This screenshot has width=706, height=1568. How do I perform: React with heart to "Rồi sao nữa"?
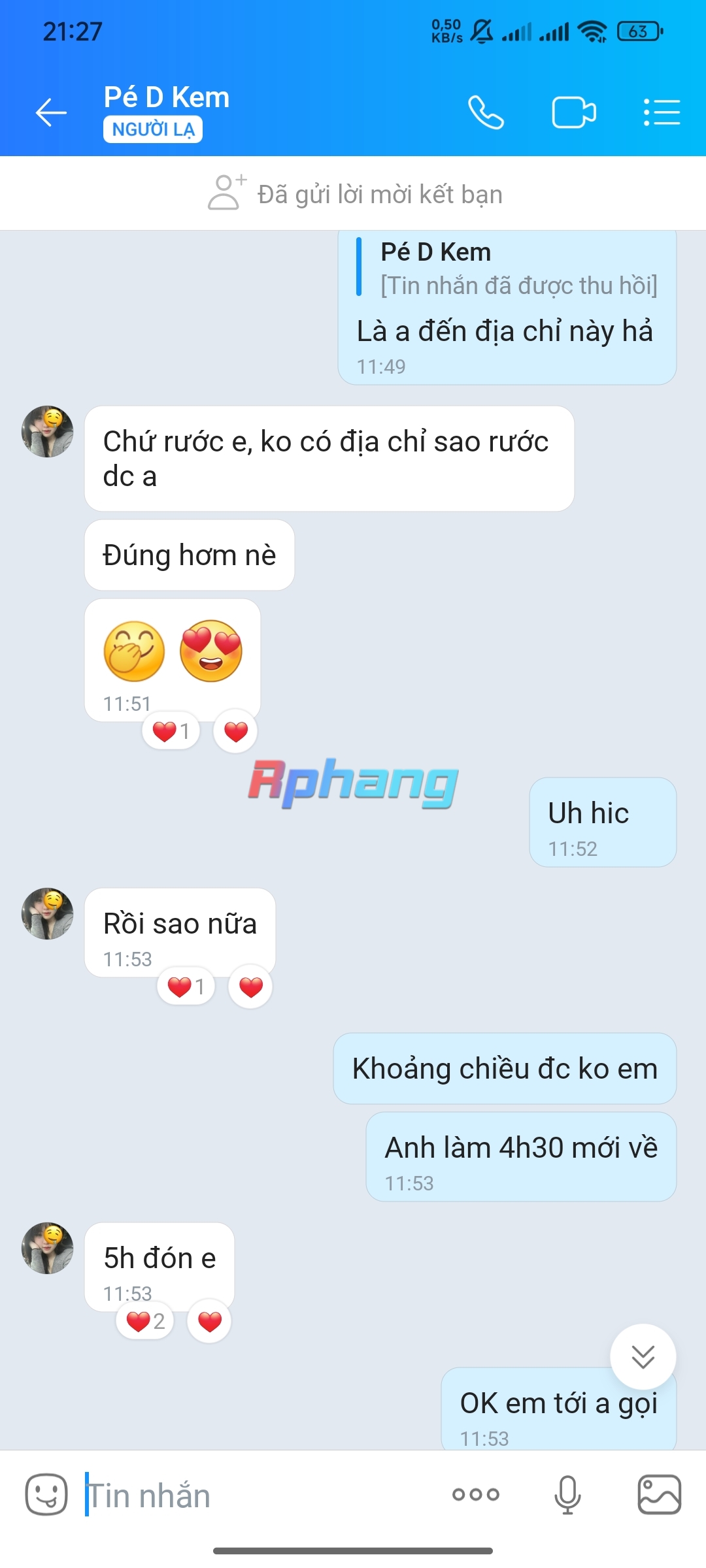click(251, 987)
